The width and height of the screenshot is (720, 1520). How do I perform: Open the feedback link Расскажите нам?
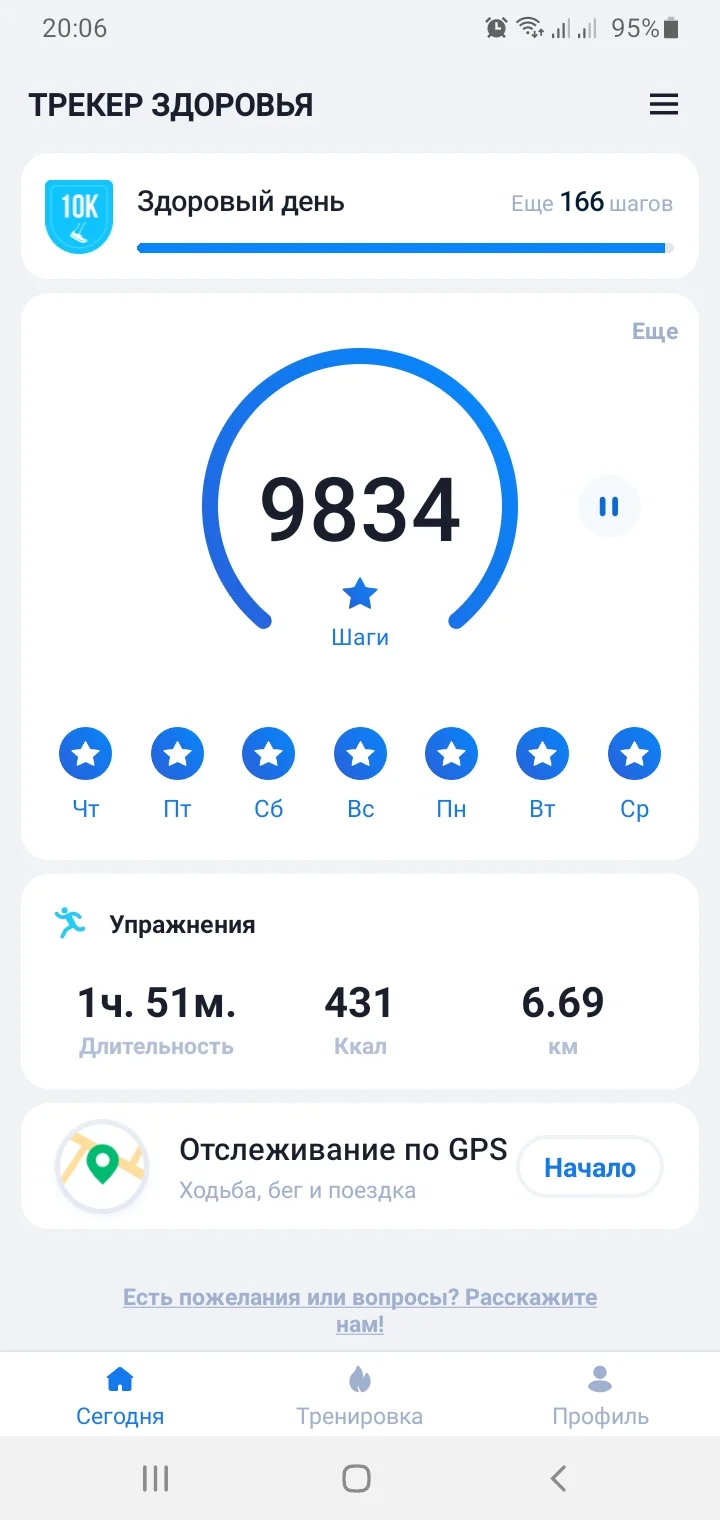359,1310
